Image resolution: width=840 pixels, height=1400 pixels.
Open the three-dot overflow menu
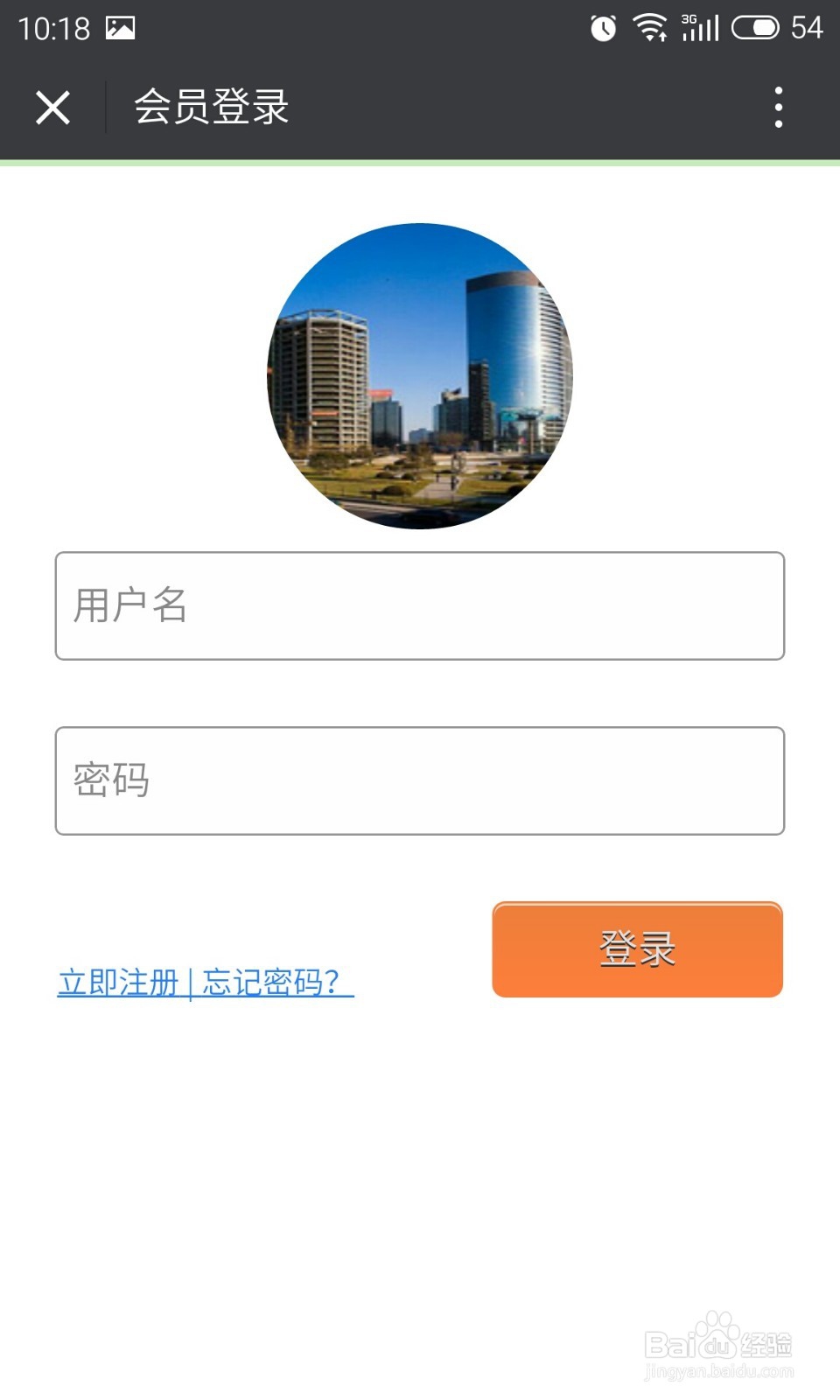778,107
